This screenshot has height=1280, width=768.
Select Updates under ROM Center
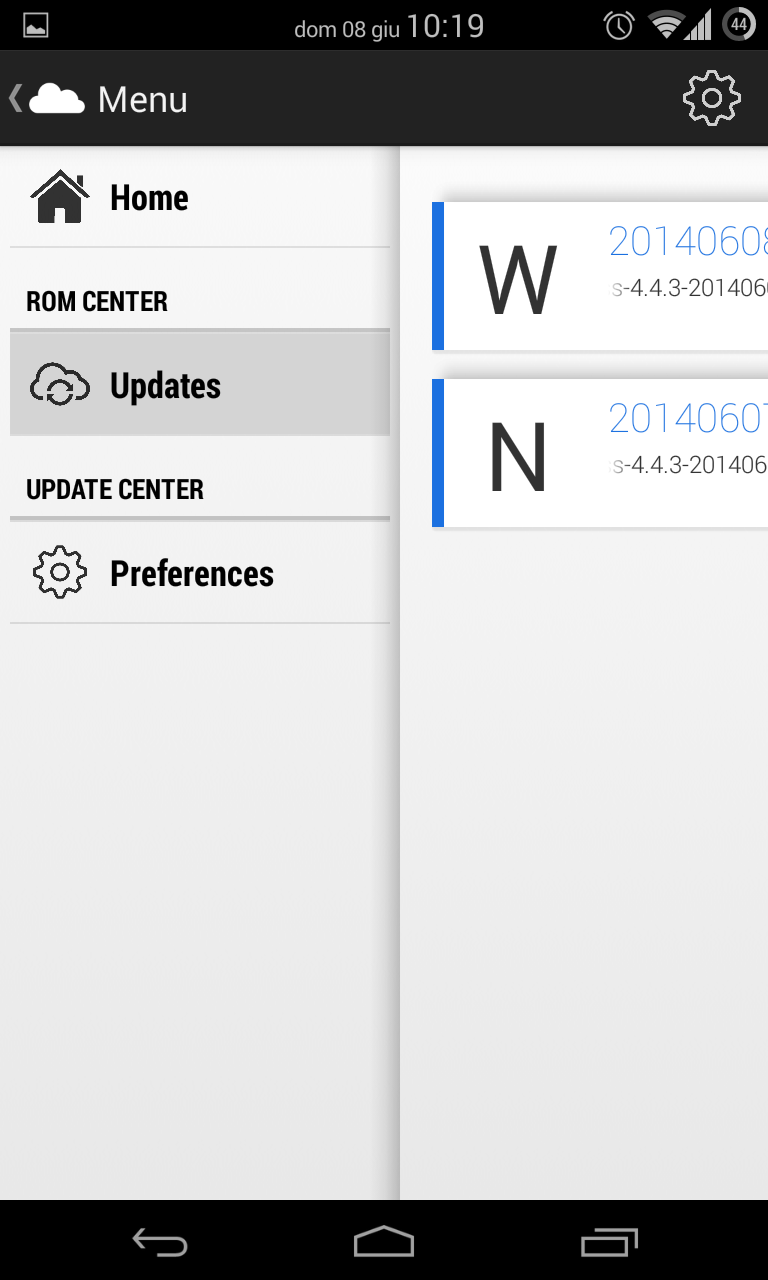tap(199, 385)
